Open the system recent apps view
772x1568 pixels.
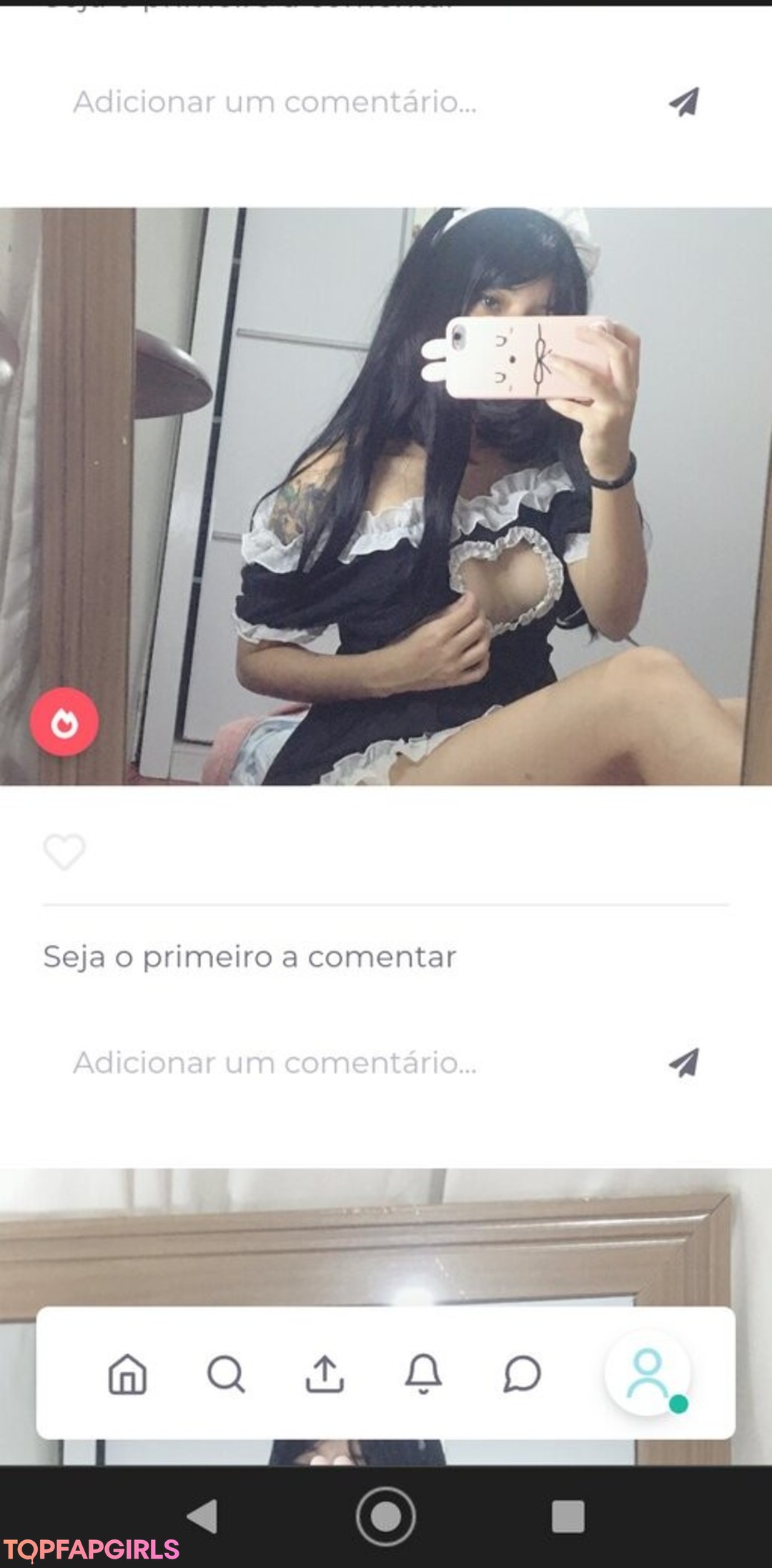coord(568,1516)
